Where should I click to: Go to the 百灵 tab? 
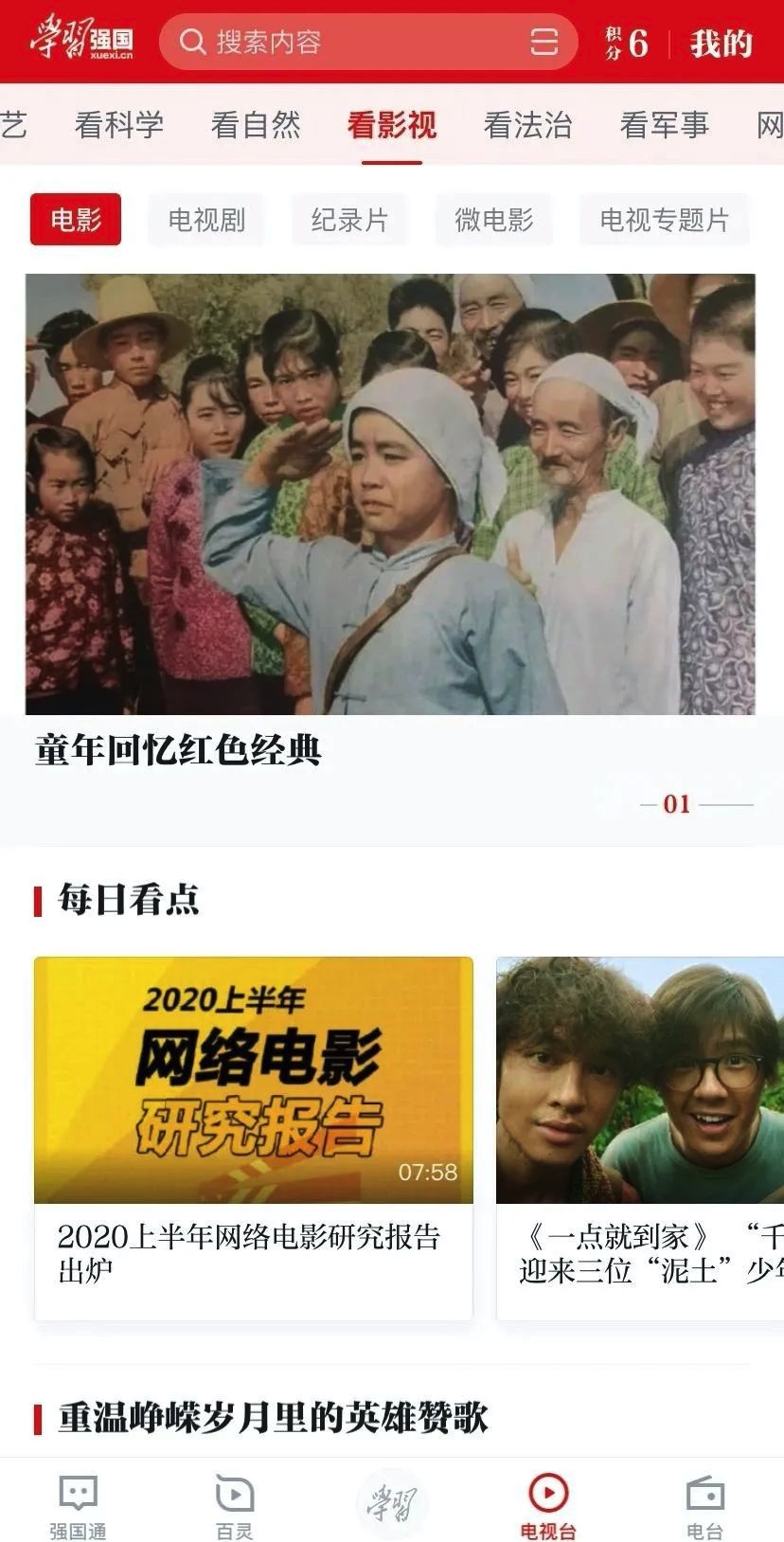235,1505
